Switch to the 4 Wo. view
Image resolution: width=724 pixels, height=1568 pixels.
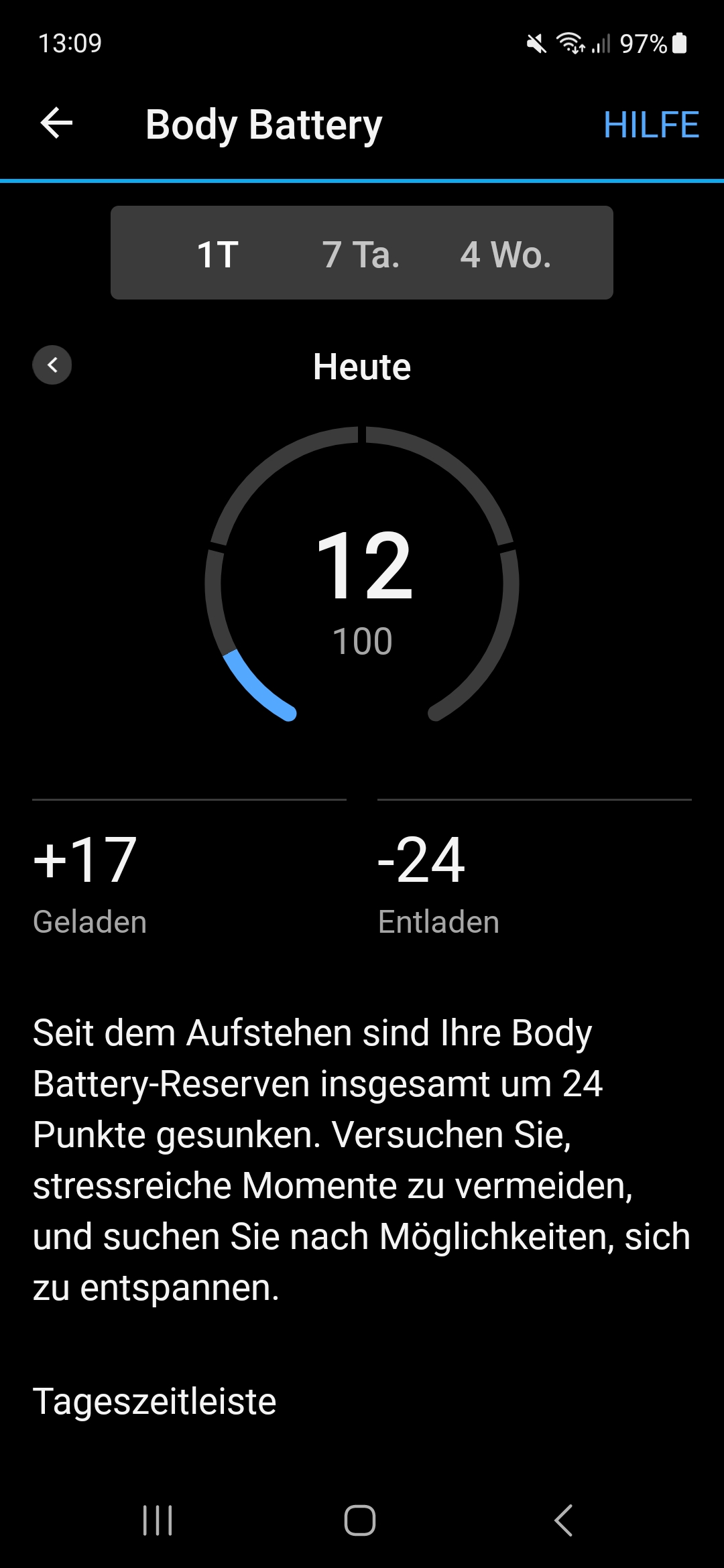(505, 254)
